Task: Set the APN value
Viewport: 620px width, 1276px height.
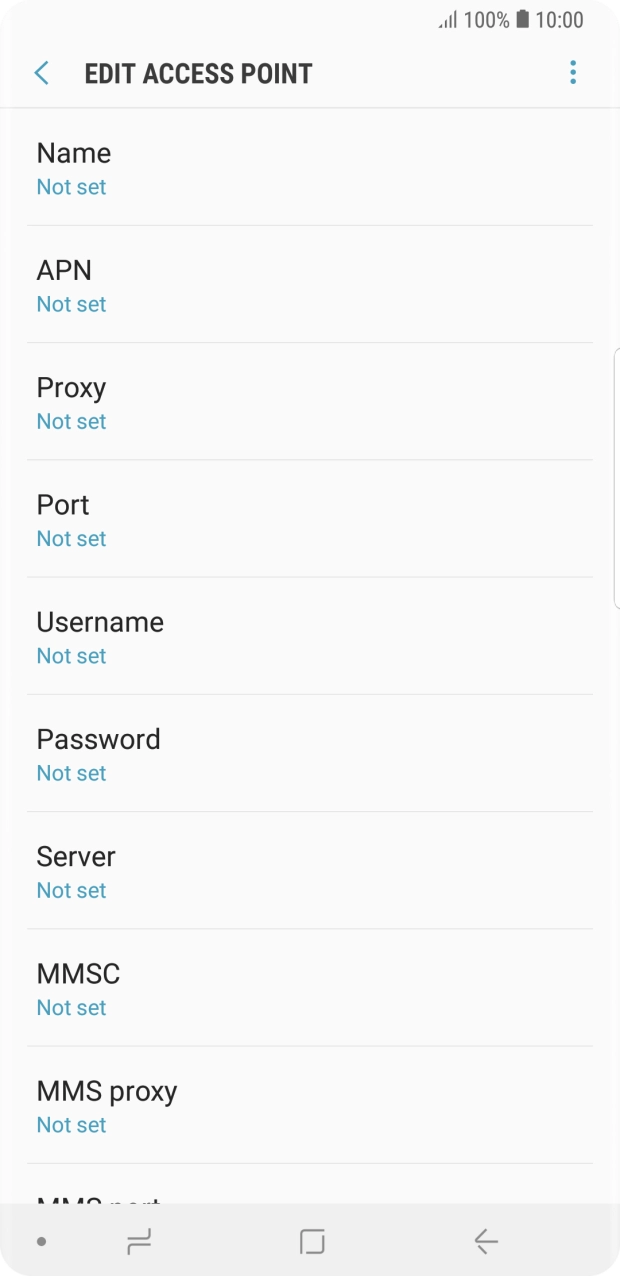Action: pos(310,285)
